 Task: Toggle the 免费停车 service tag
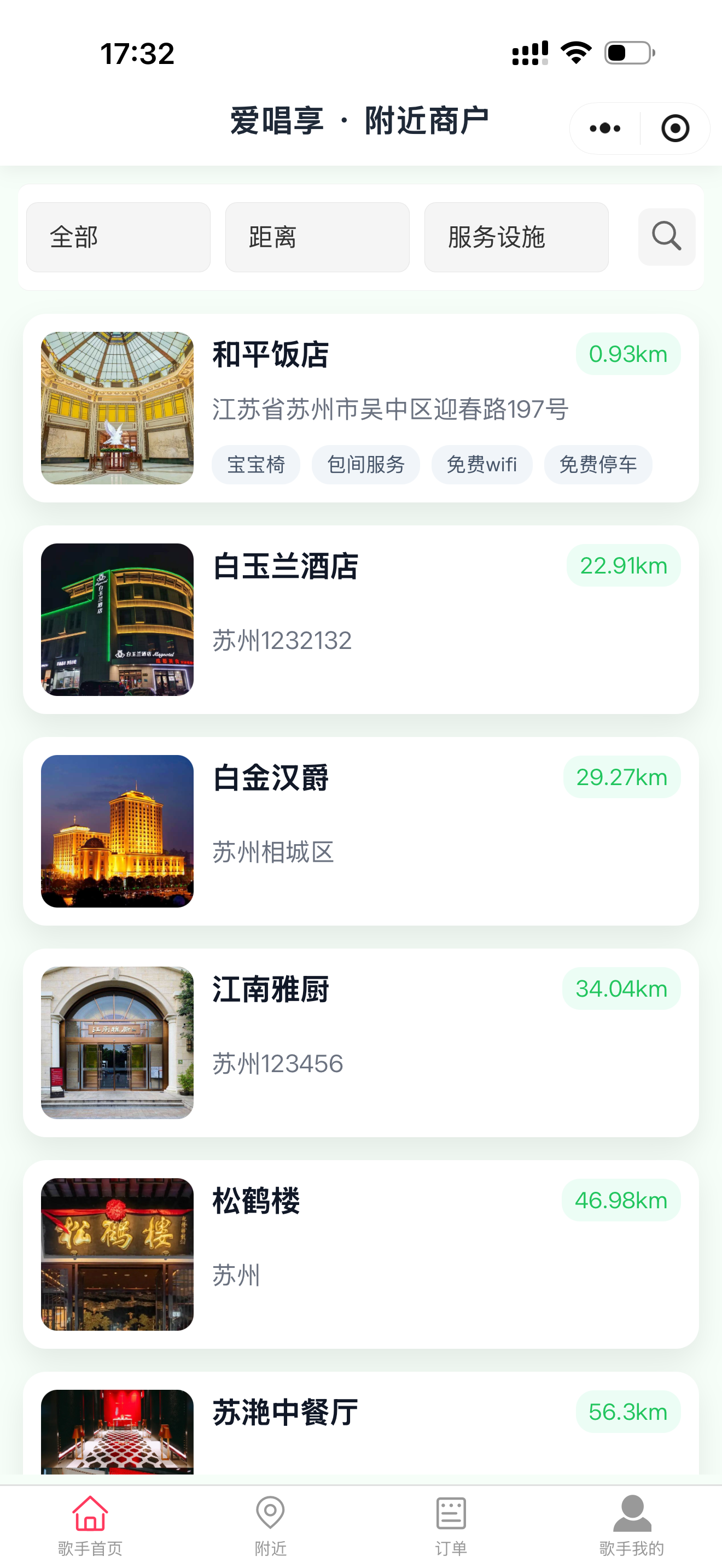coord(597,464)
